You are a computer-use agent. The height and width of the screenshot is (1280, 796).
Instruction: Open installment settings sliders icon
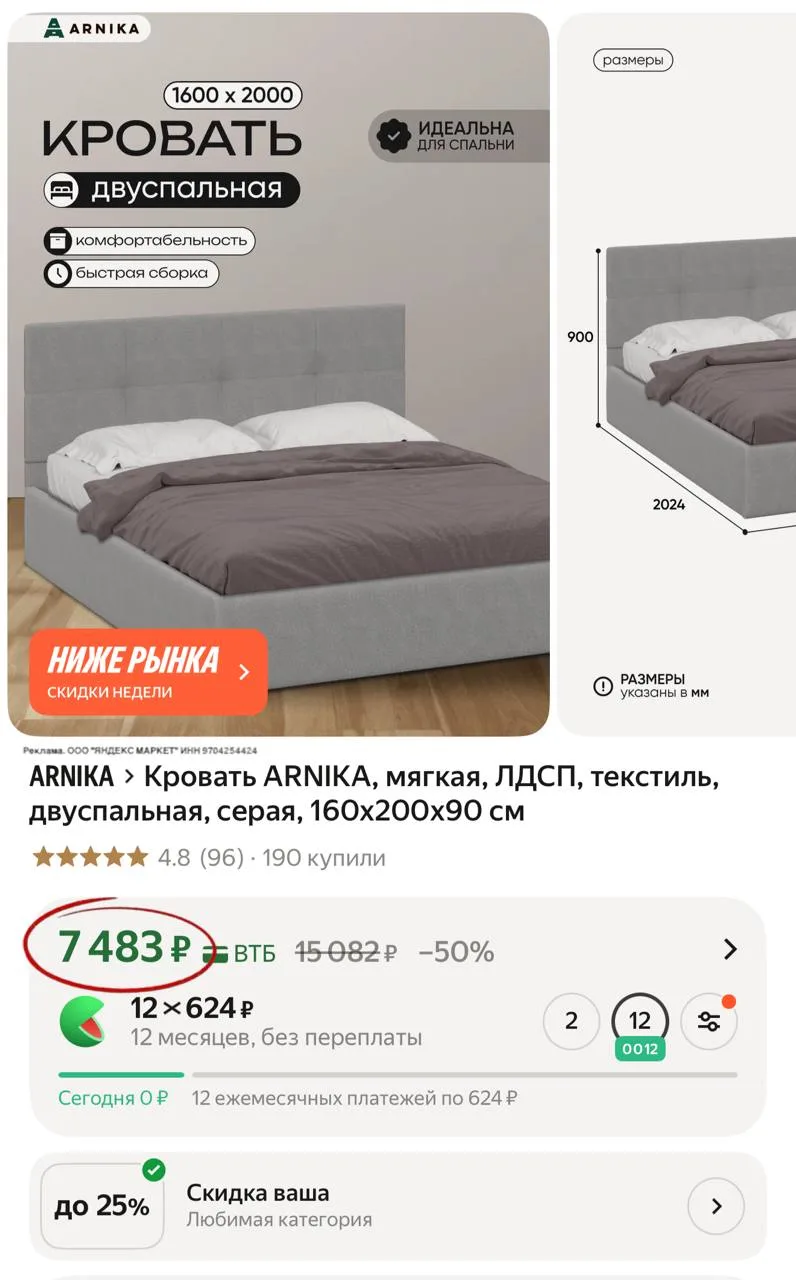pyautogui.click(x=709, y=1021)
